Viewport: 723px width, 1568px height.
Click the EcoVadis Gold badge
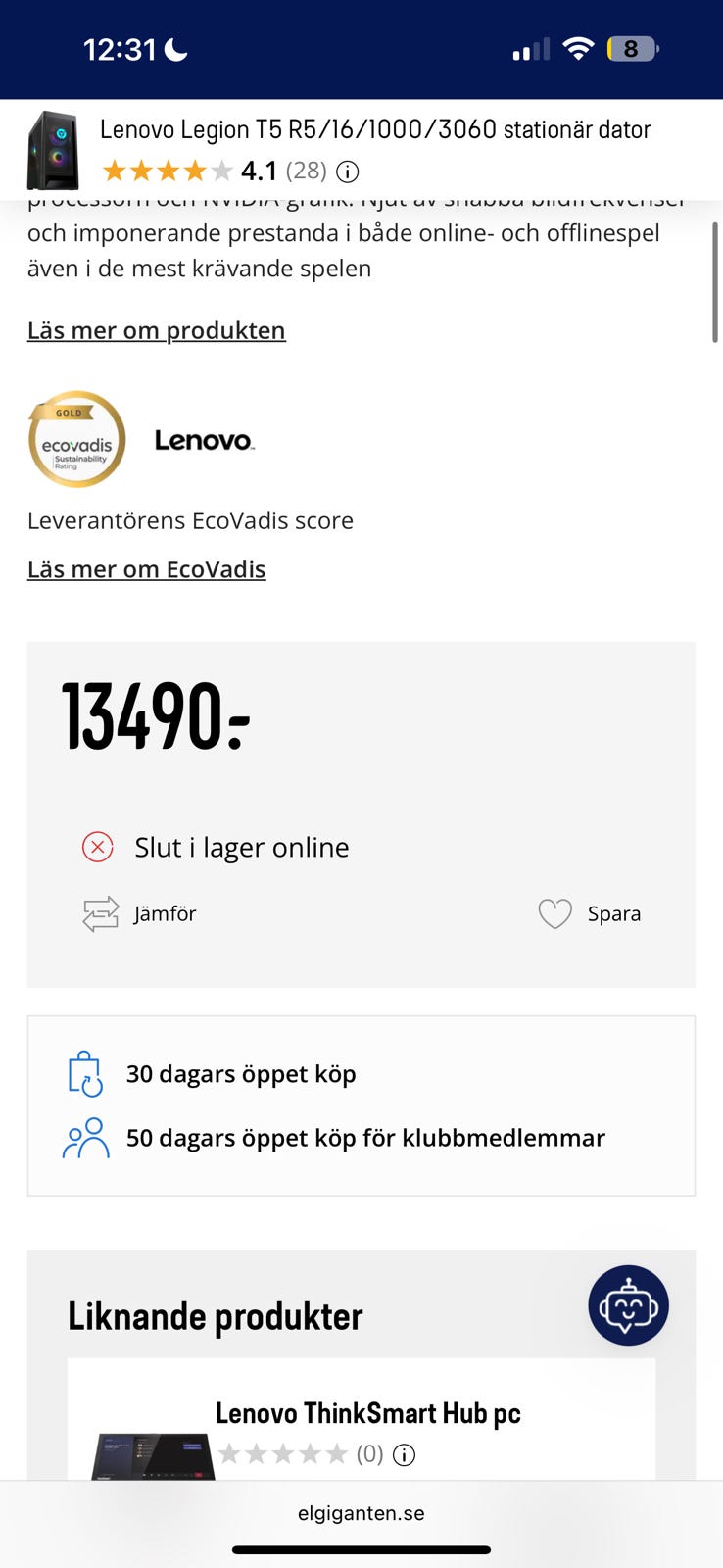76,439
